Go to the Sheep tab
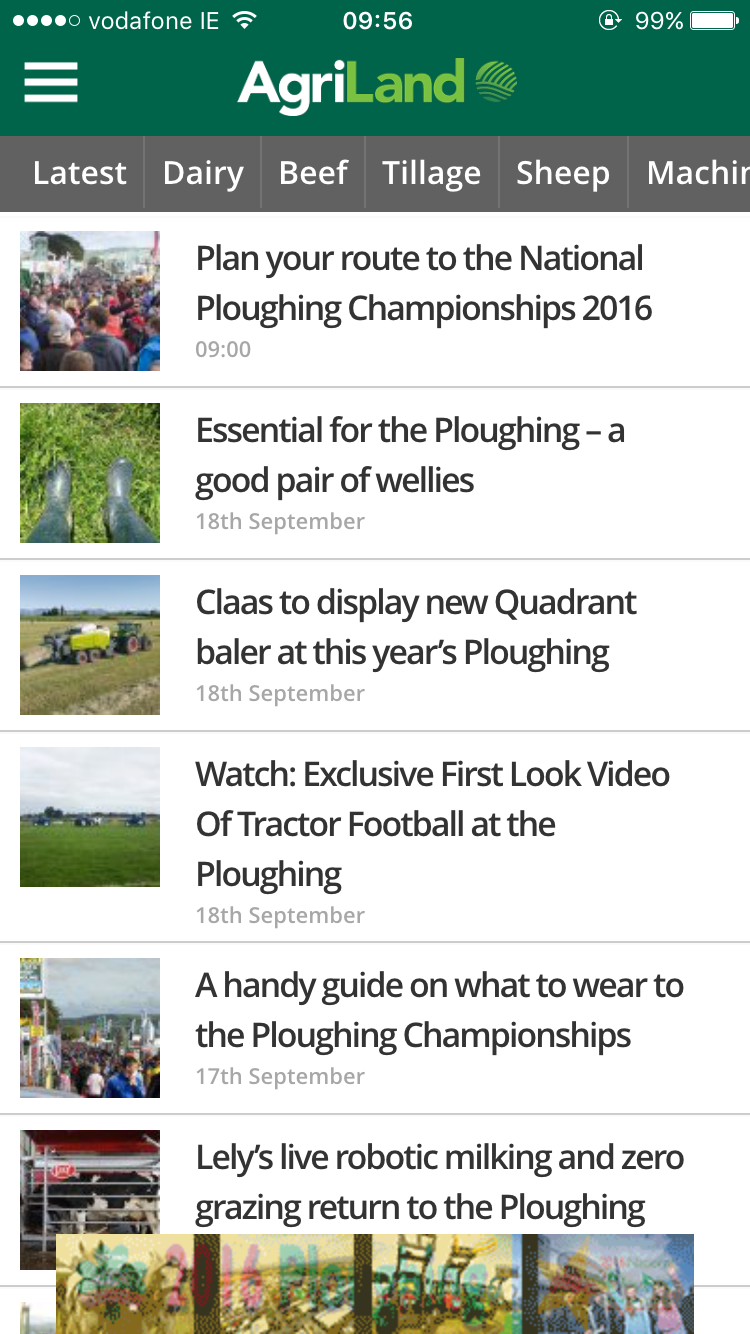Viewport: 750px width, 1334px height. point(562,173)
